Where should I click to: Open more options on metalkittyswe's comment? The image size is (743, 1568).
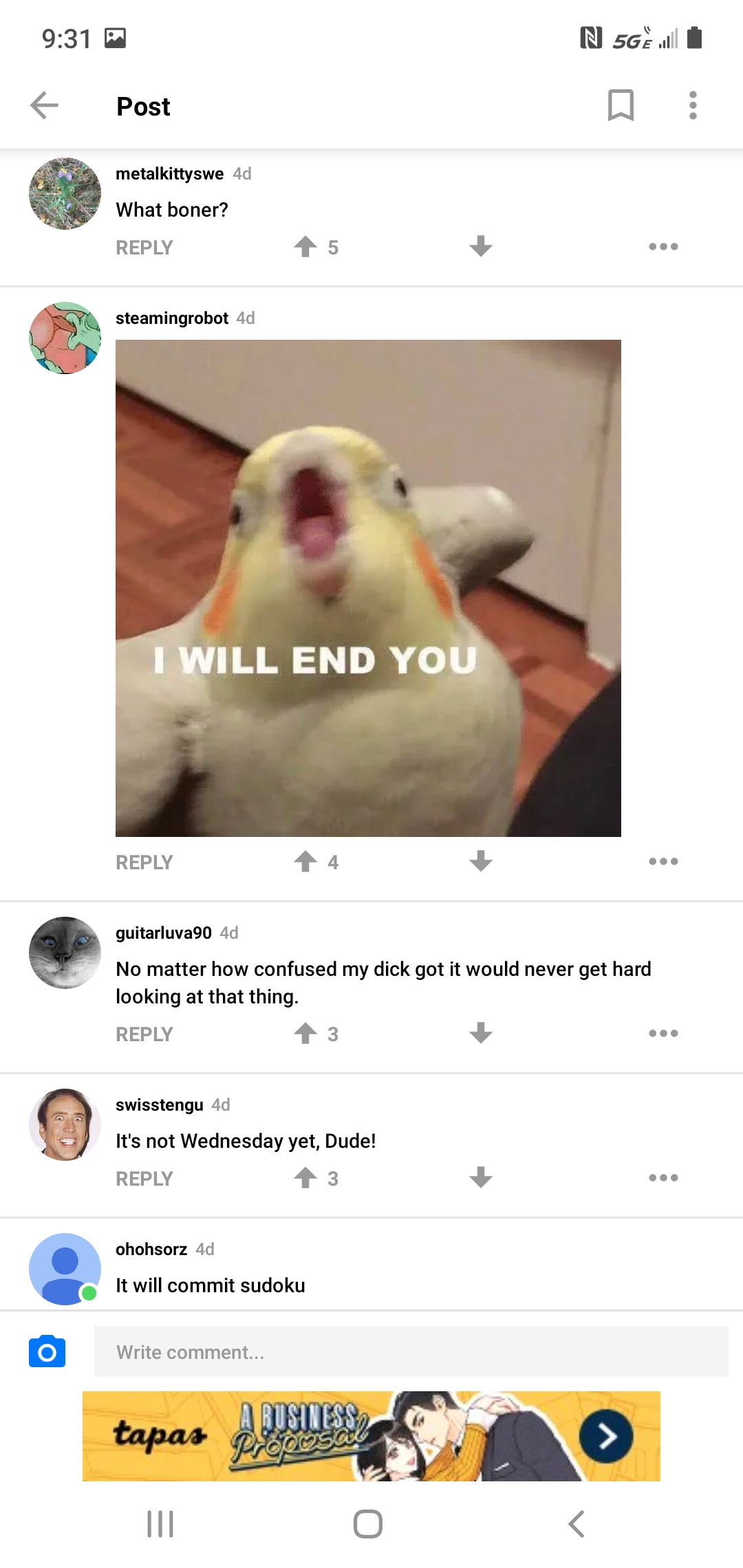point(663,246)
